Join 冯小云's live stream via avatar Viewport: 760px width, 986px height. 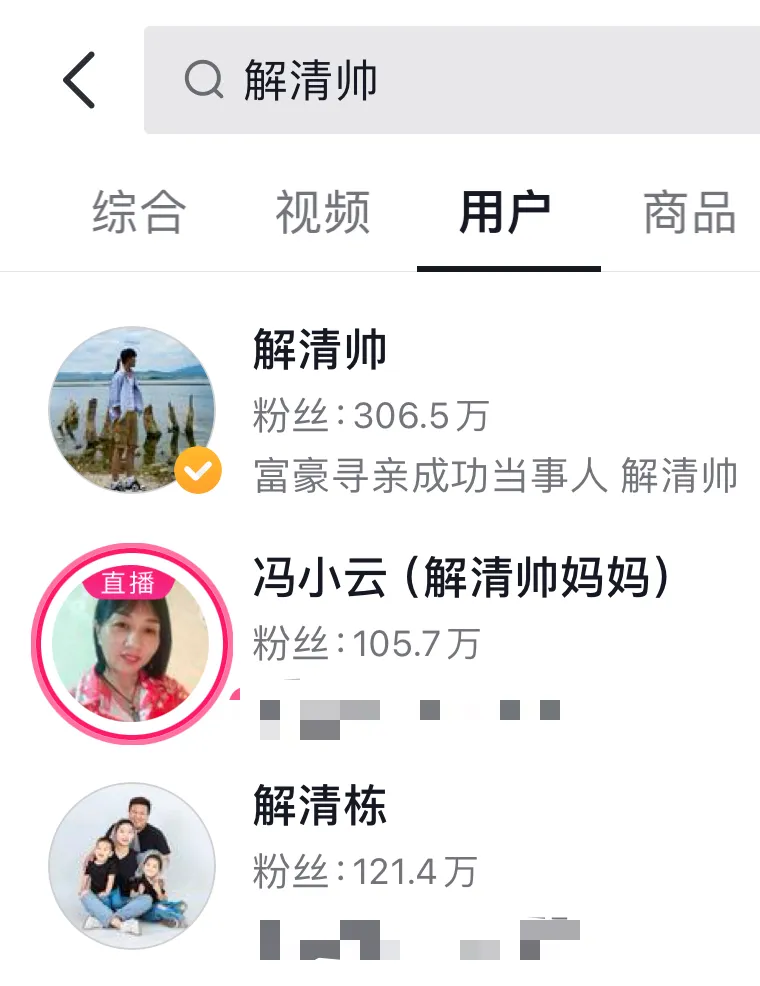click(131, 644)
